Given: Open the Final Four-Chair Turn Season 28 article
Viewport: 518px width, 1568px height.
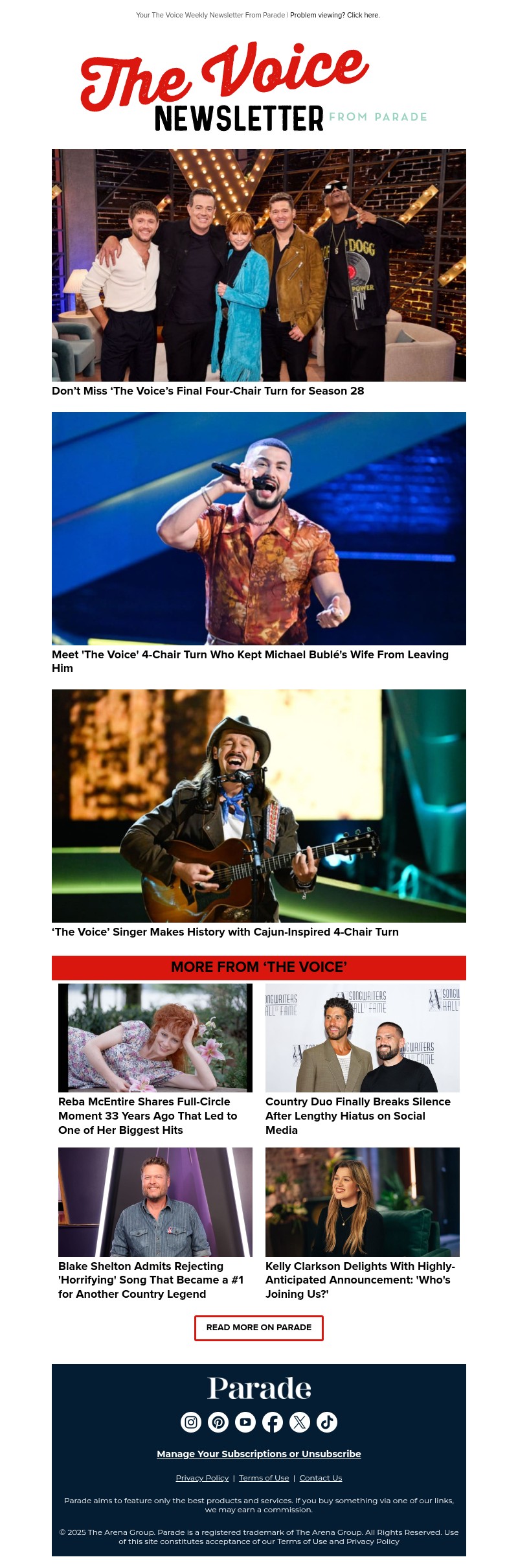Looking at the screenshot, I should click(208, 391).
